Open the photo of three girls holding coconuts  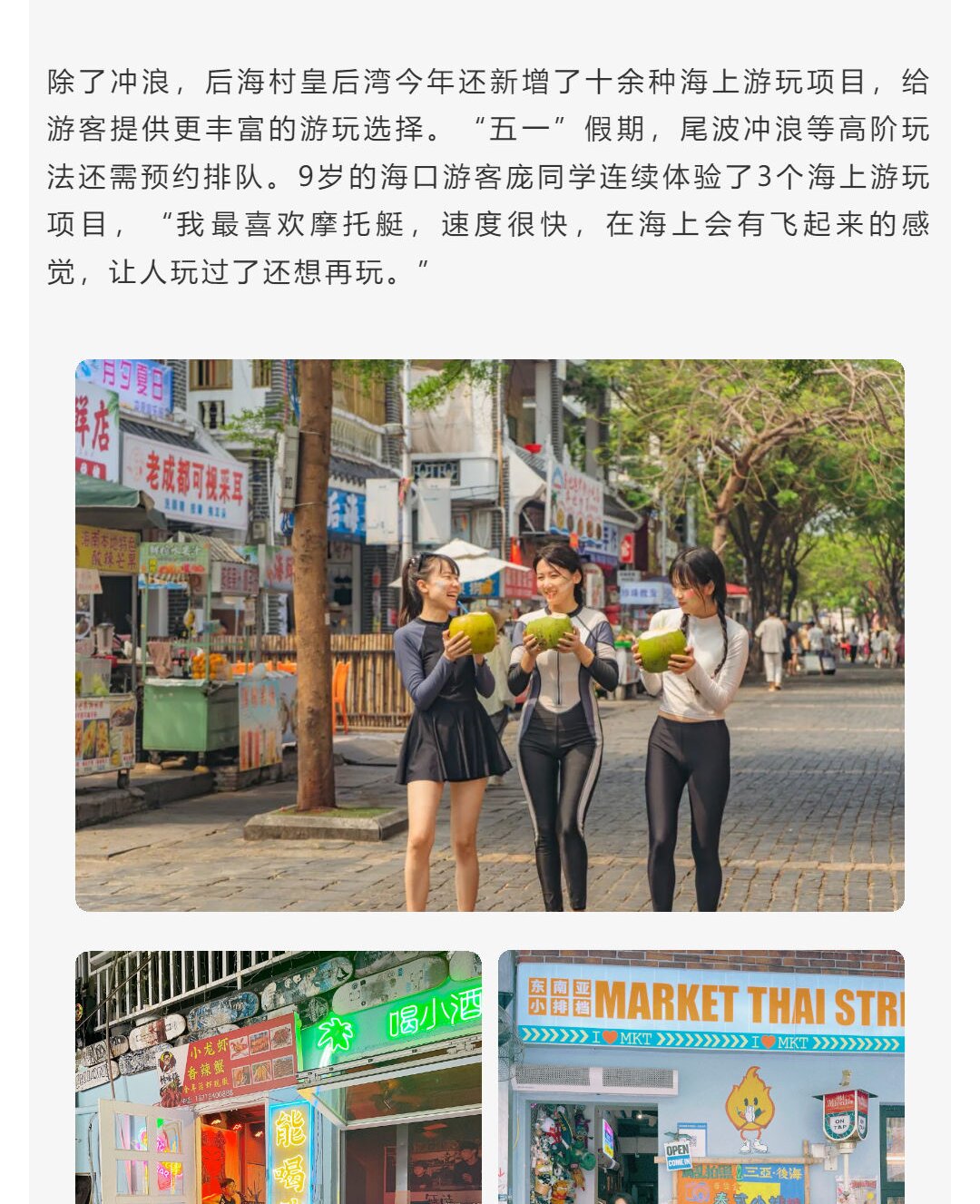click(490, 635)
